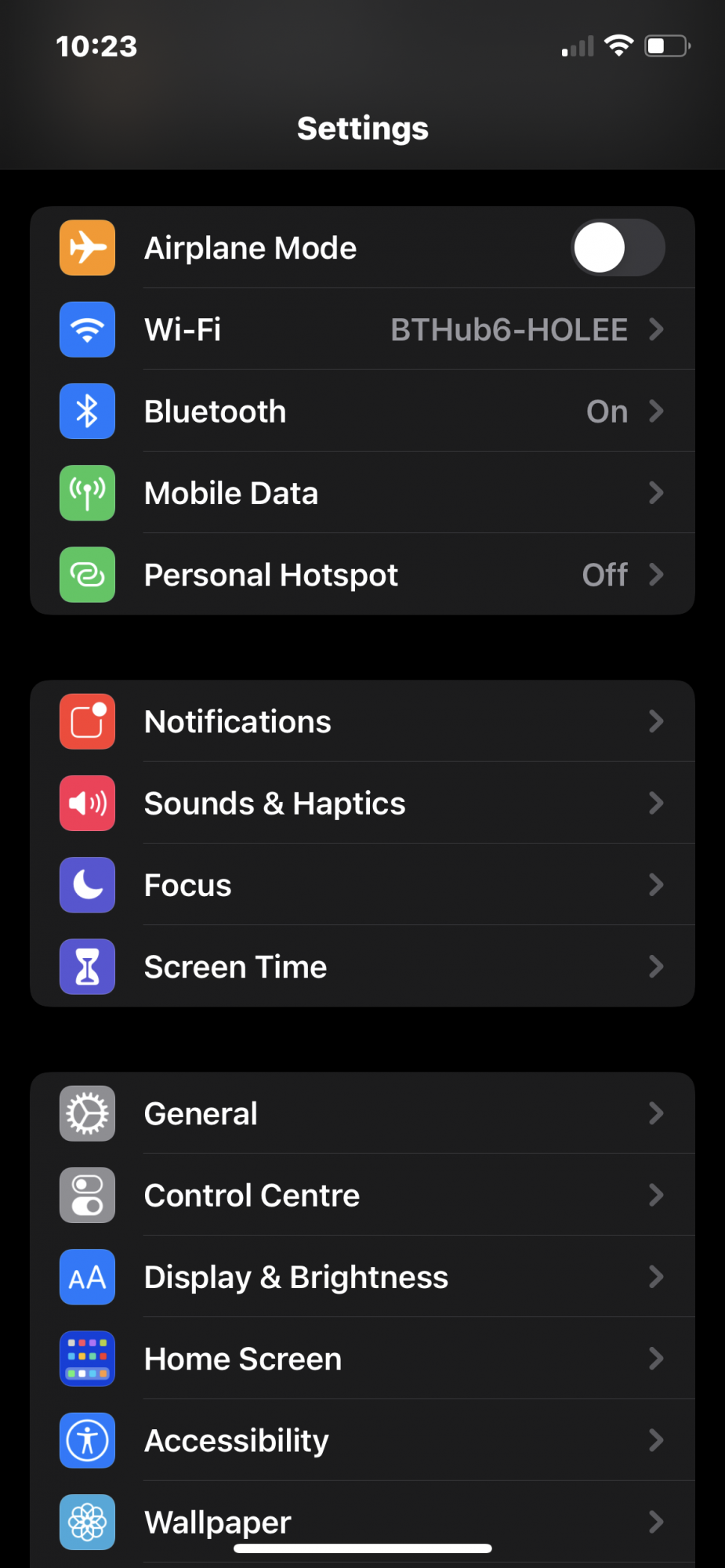Open General settings
The width and height of the screenshot is (725, 1568).
(x=362, y=1113)
